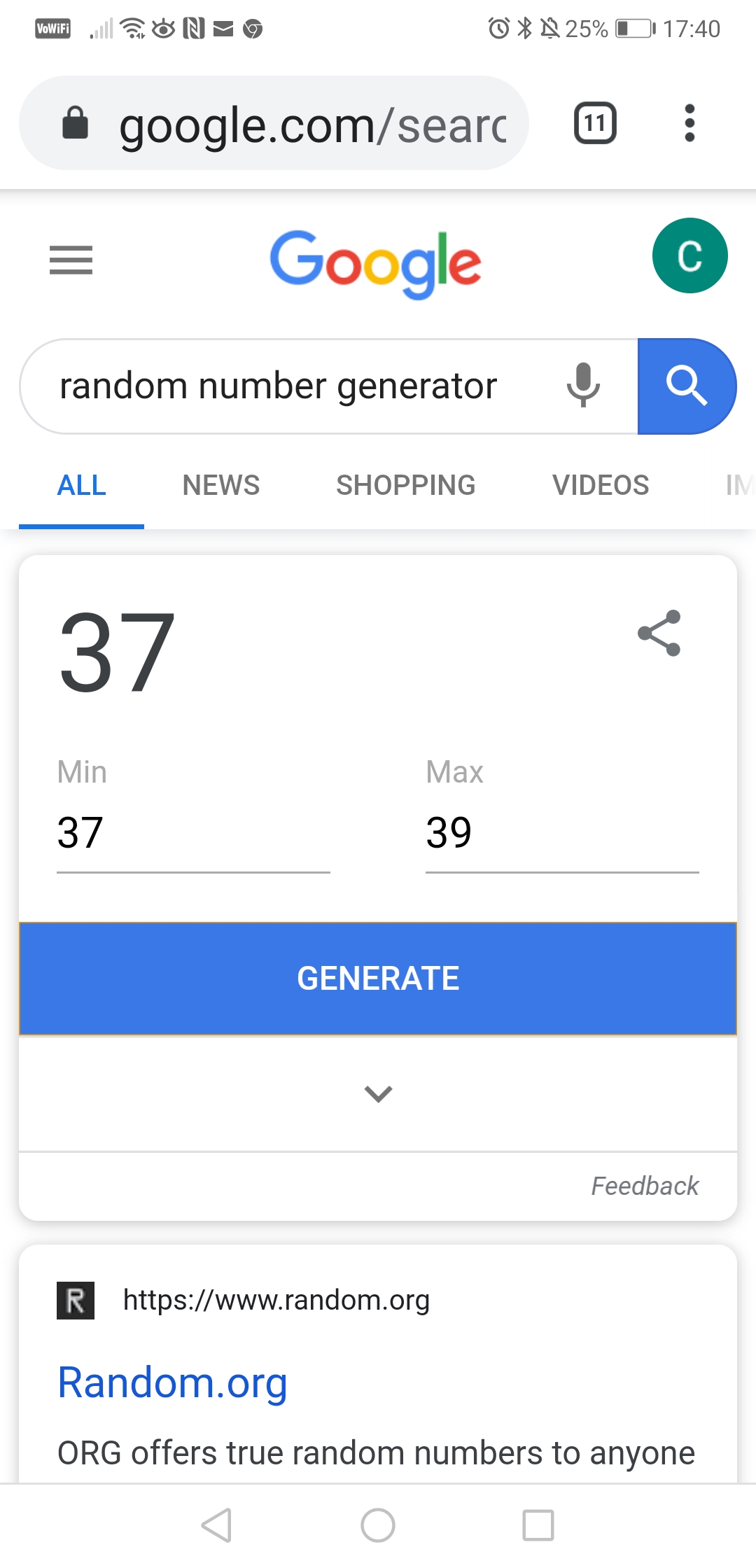Open the Google hamburger menu
The image size is (756, 1568).
pyautogui.click(x=71, y=260)
